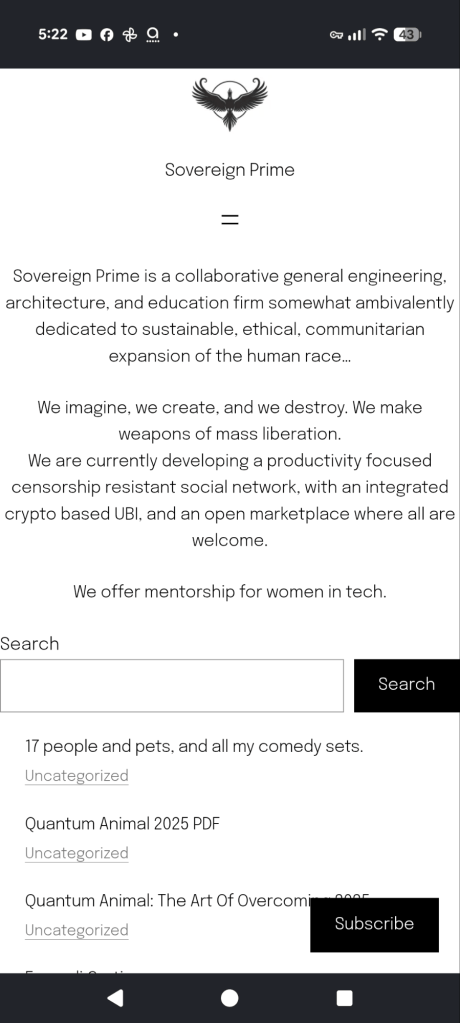The image size is (460, 1023).
Task: Tap the black Search button
Action: tap(406, 685)
